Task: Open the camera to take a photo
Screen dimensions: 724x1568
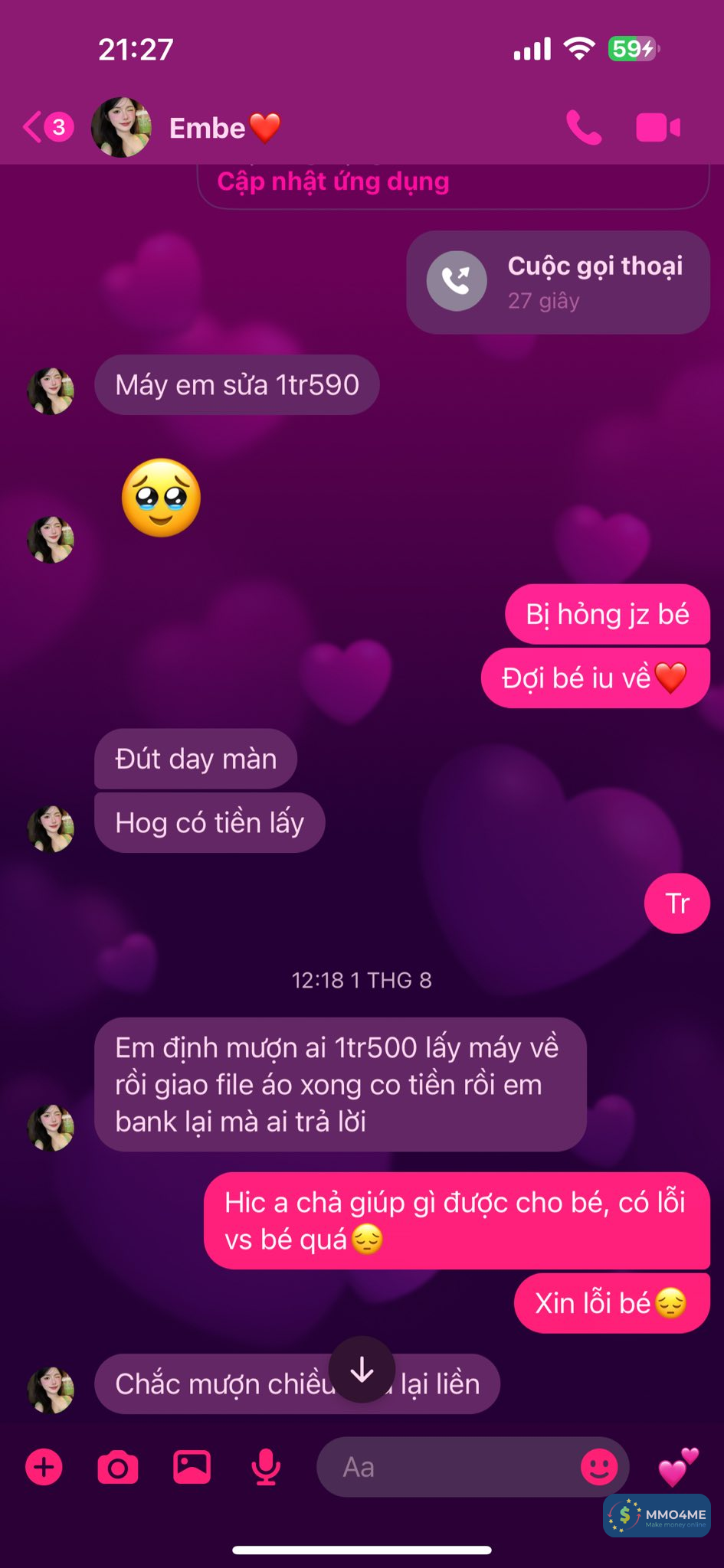Action: pos(118,1467)
